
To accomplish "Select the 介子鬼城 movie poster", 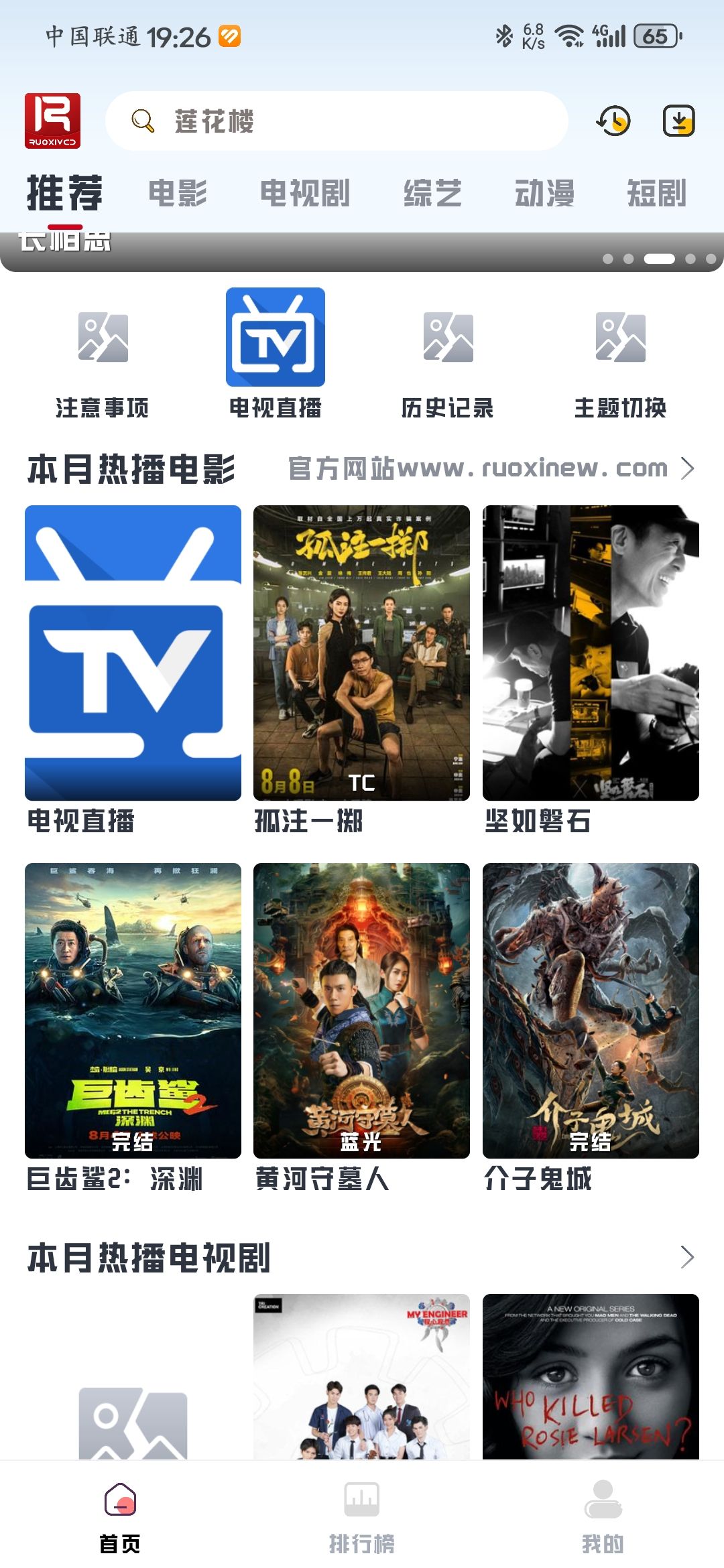I will (x=591, y=1010).
